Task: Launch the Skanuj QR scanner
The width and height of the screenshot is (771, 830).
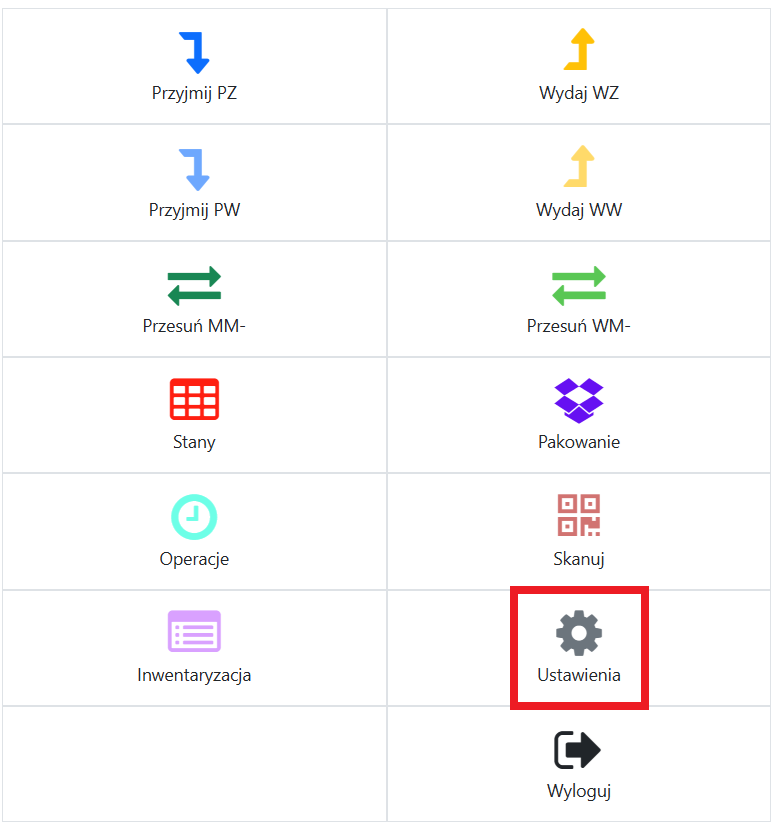Action: pos(579,531)
